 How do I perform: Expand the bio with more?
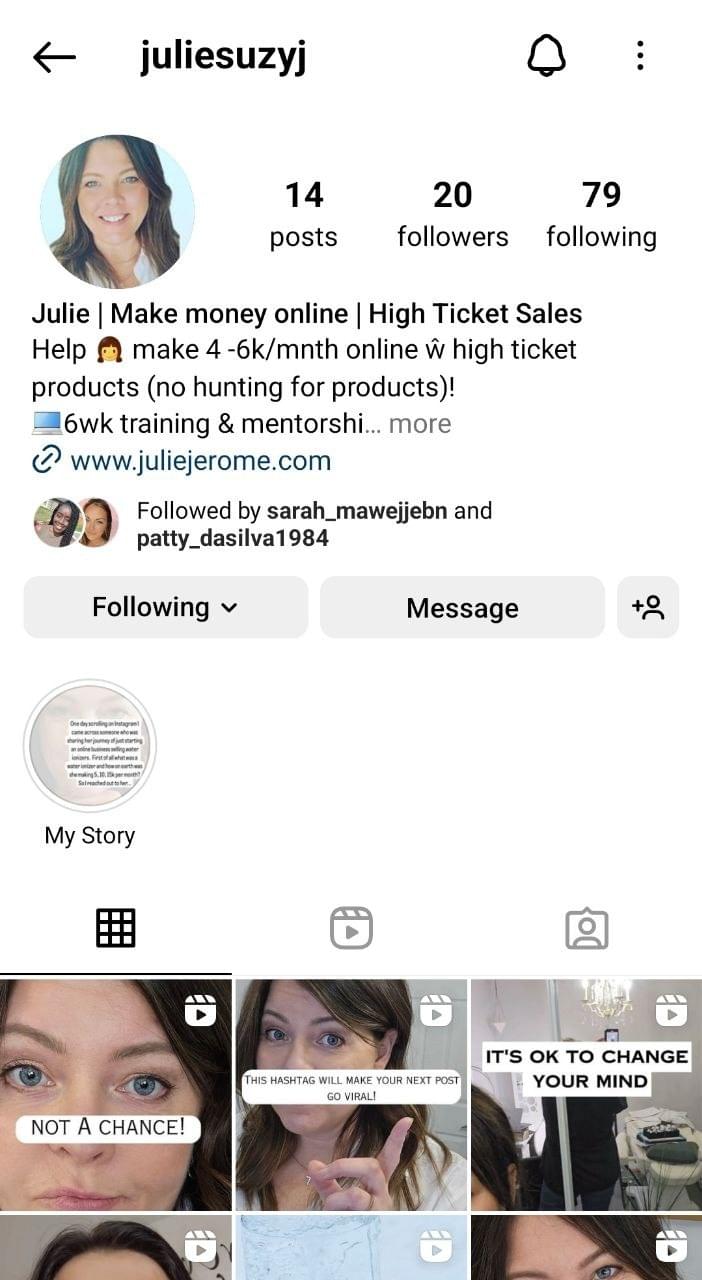coord(420,424)
